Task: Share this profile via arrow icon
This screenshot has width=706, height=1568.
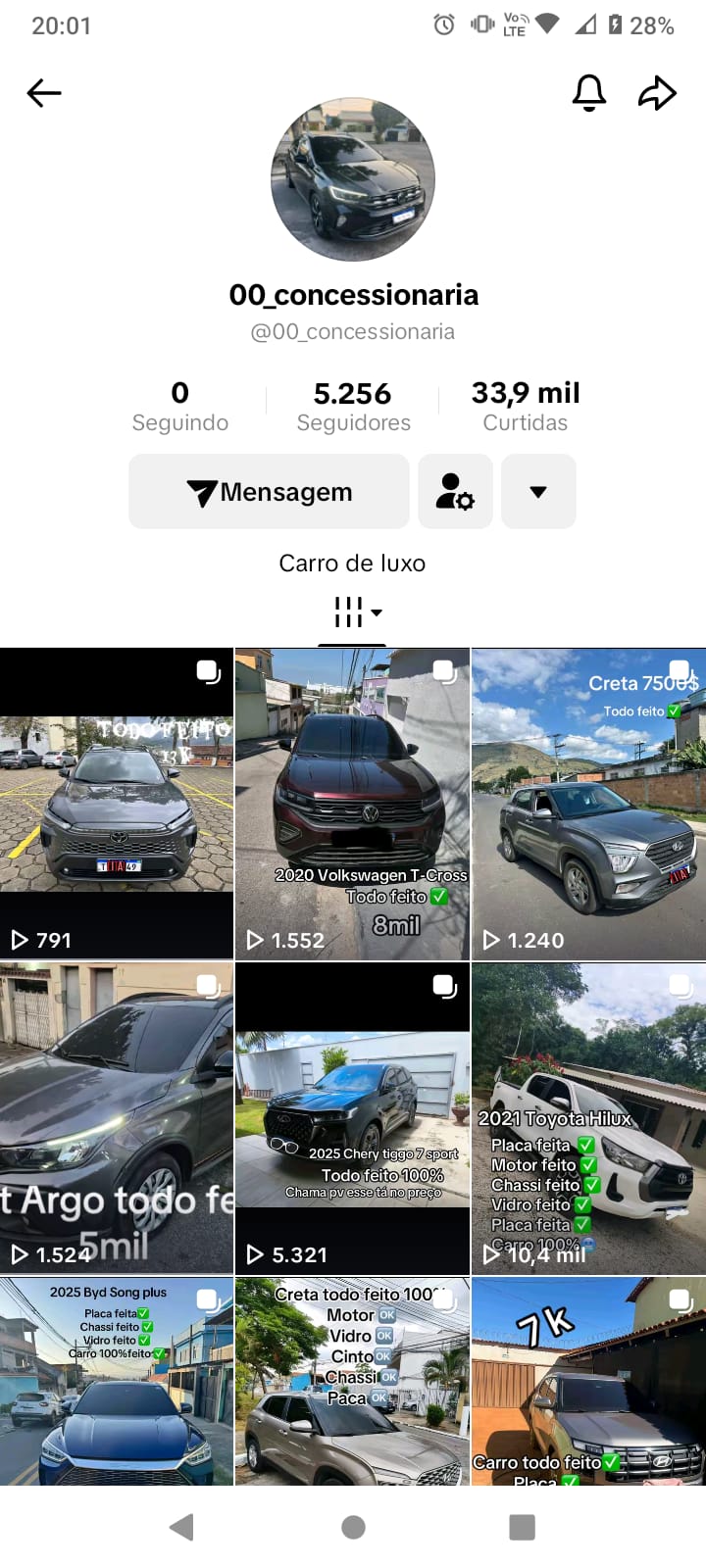Action: (x=657, y=93)
